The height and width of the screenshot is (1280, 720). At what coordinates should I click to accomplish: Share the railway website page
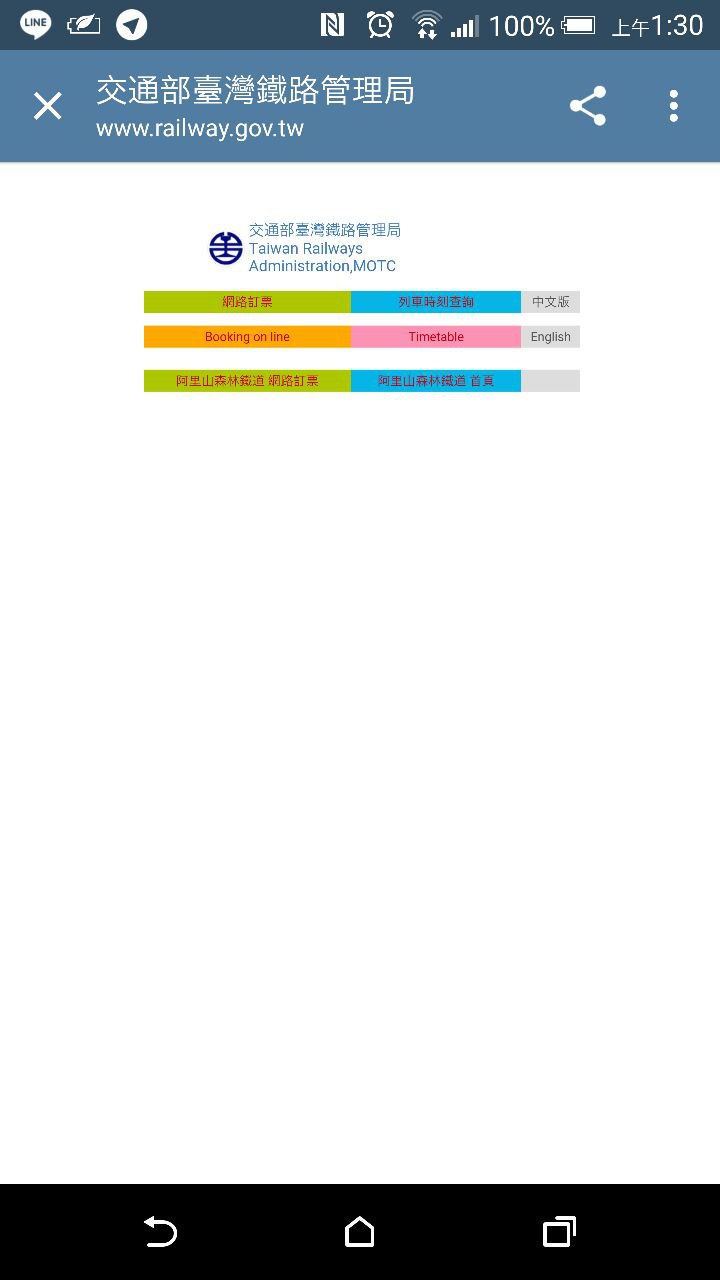(588, 106)
